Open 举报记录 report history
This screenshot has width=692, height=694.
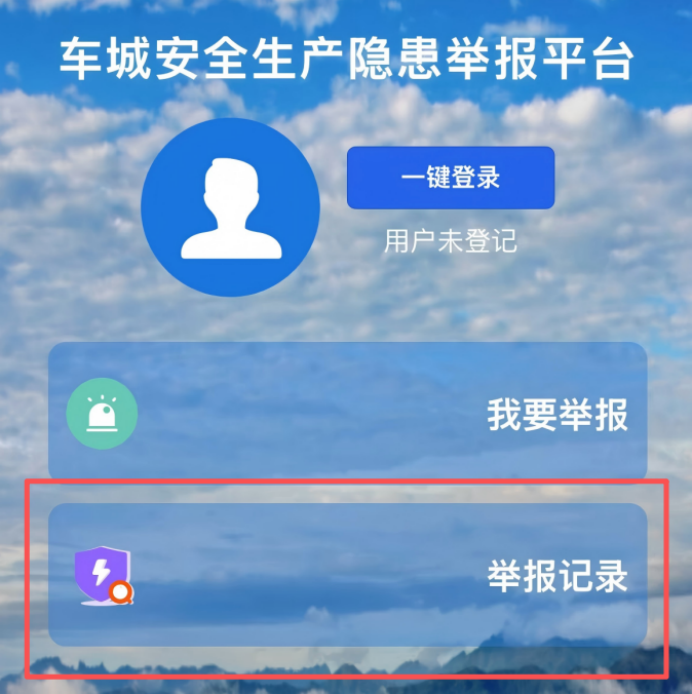pos(348,575)
